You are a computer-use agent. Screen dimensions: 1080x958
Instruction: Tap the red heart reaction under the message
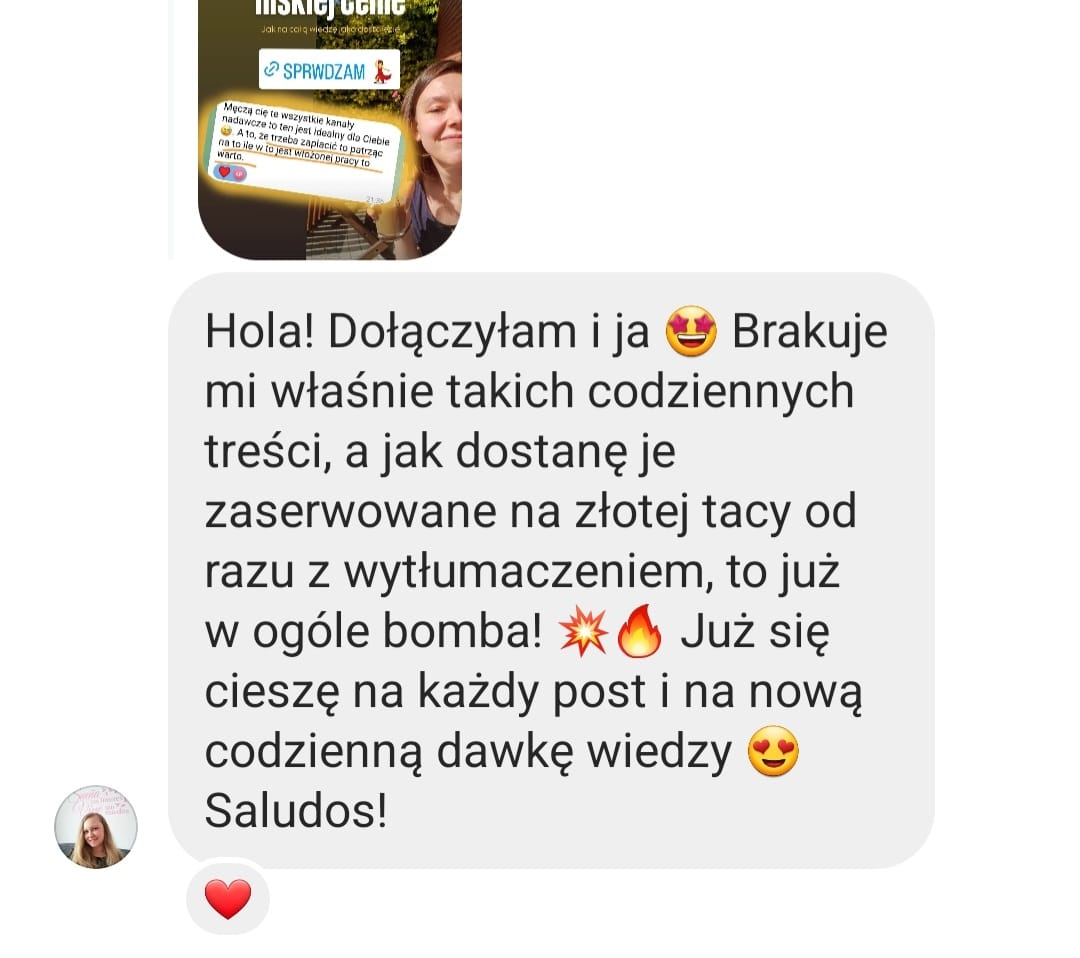pyautogui.click(x=228, y=899)
